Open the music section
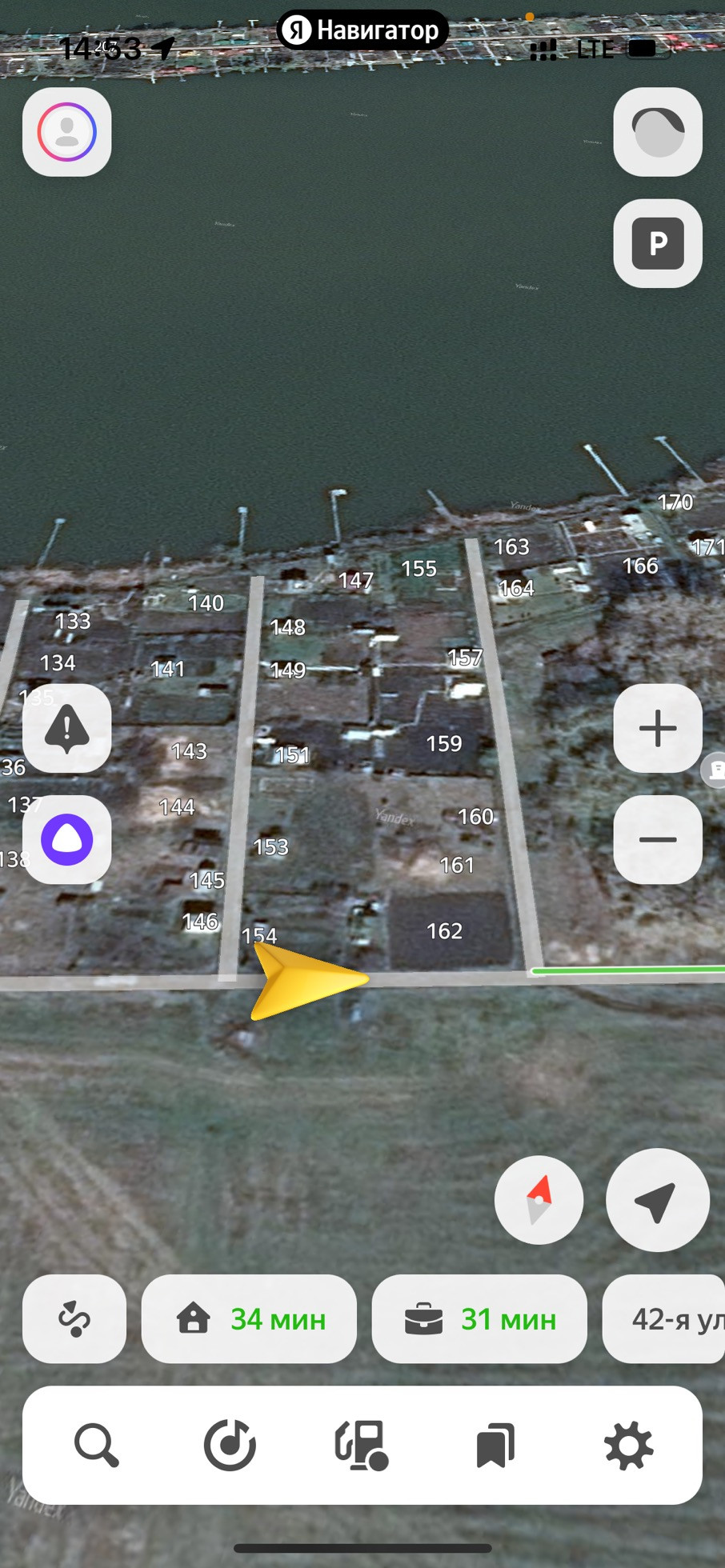 [230, 1445]
